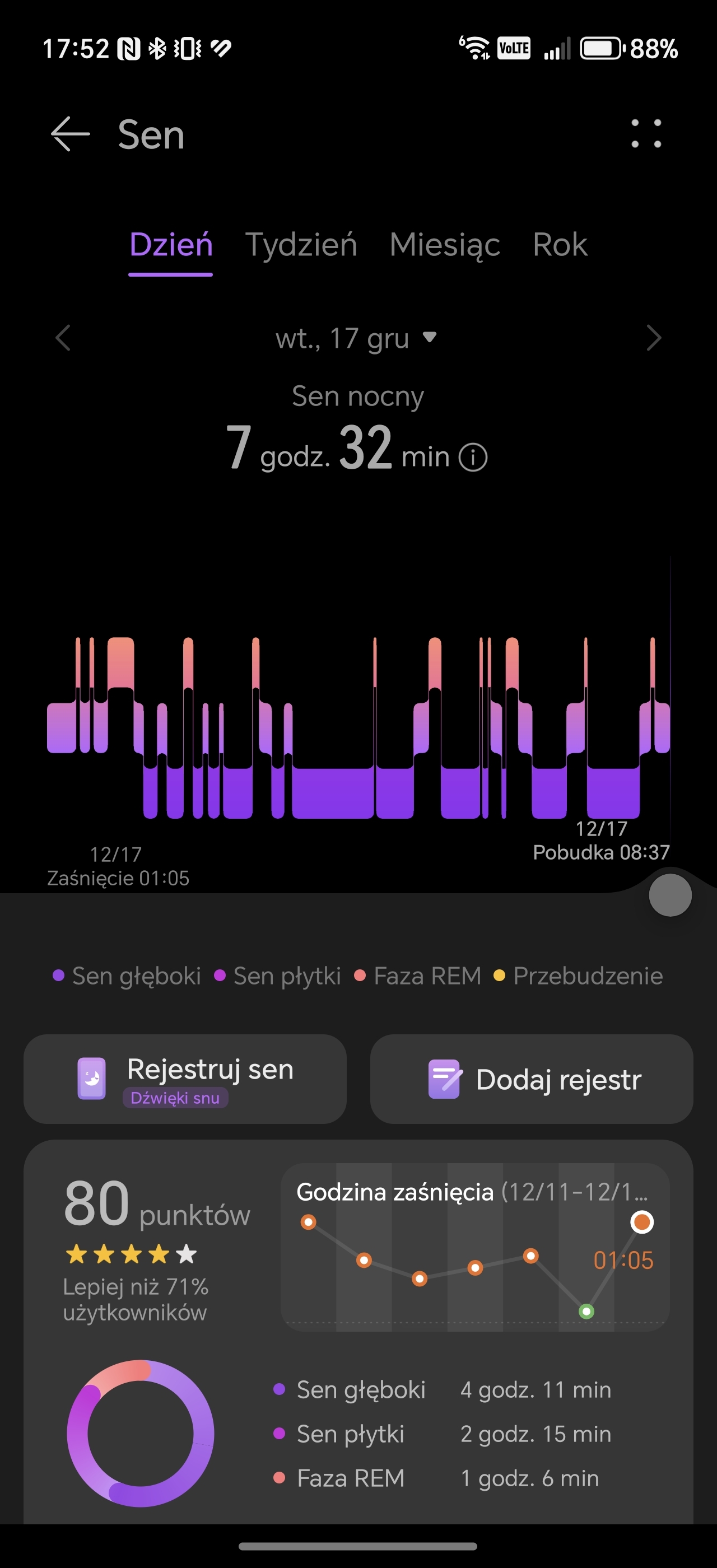Show info about Sen nocny duration
This screenshot has width=717, height=1568.
point(473,457)
